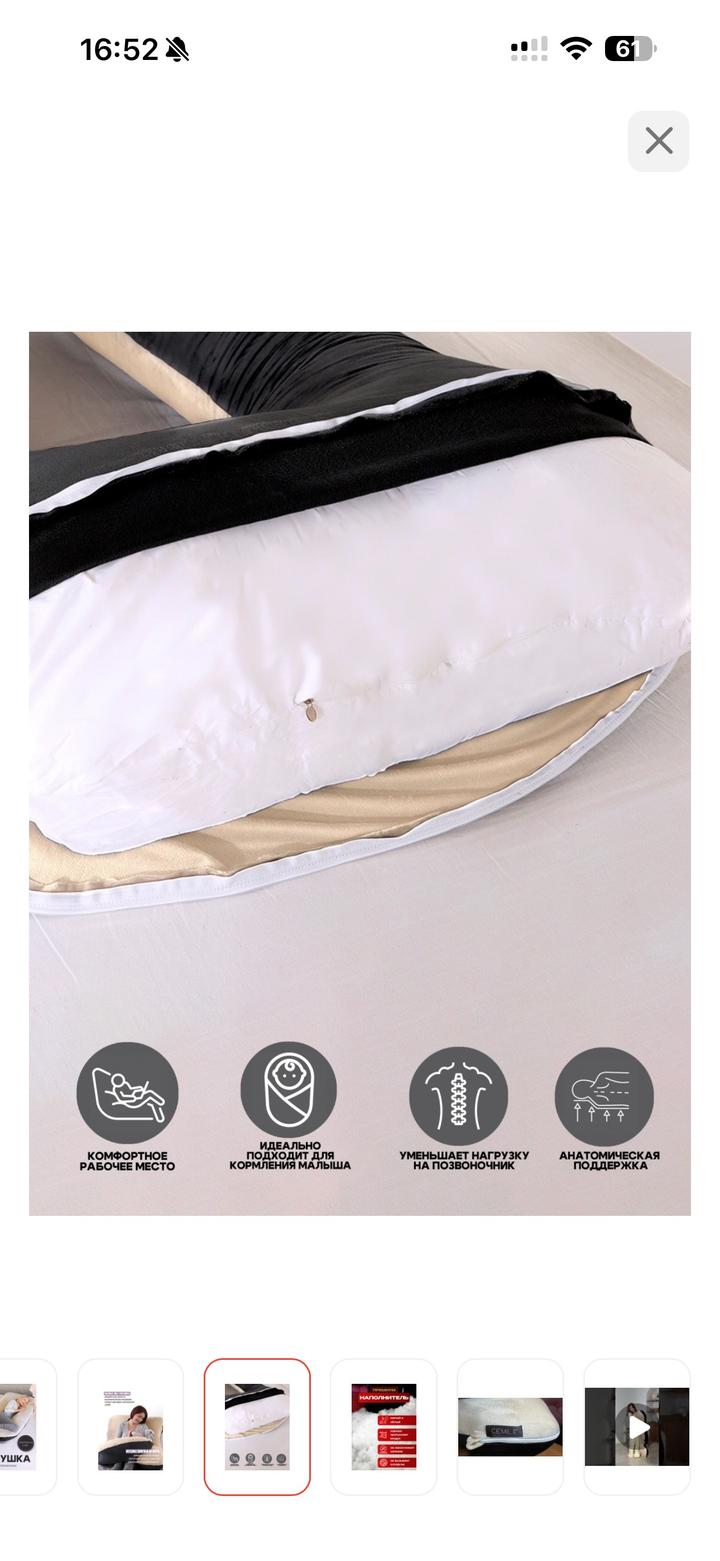Open the thumbnail with the woman sitting
Image resolution: width=720 pixels, height=1561 pixels.
click(130, 1426)
